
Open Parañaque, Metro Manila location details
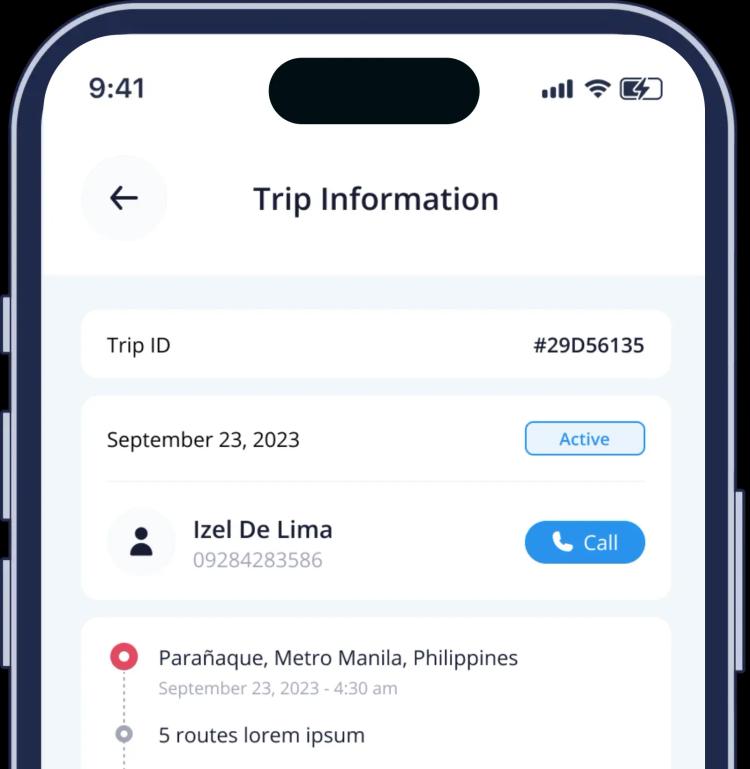pos(339,657)
